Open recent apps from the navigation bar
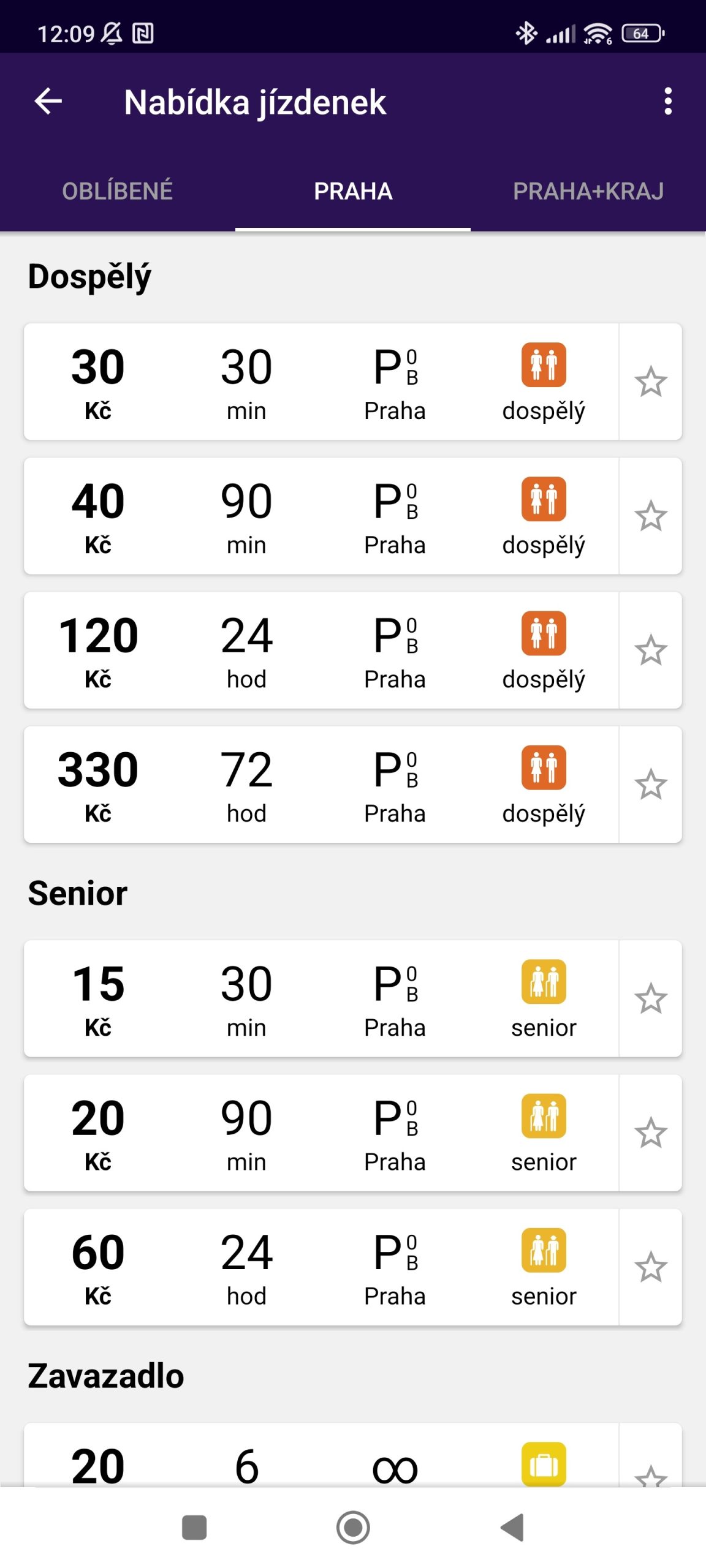This screenshot has height=1568, width=706. click(194, 1527)
